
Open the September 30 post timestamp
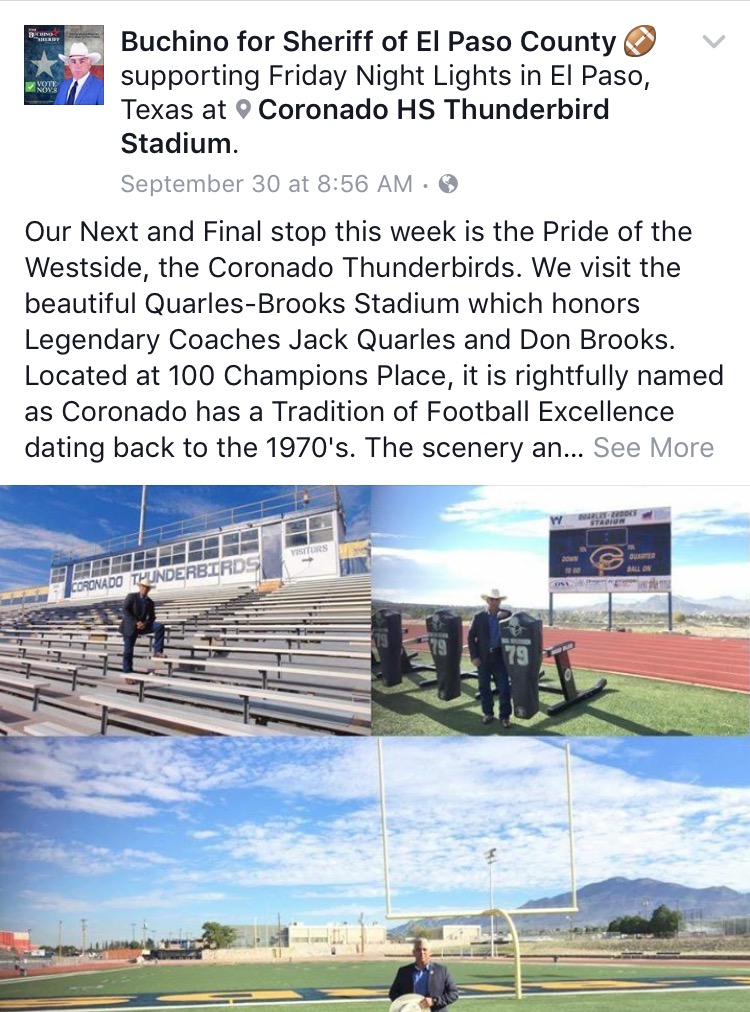tap(266, 184)
